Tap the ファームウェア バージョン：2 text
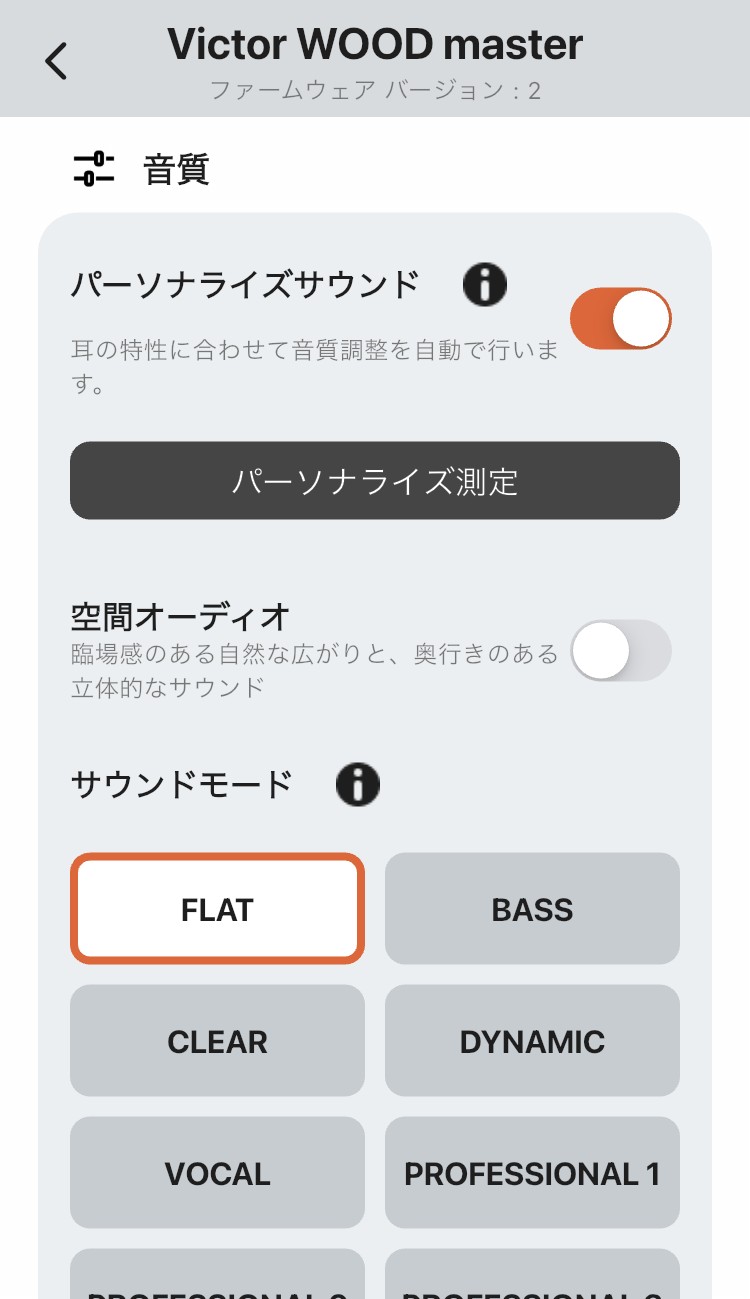The image size is (750, 1299). pyautogui.click(x=375, y=91)
